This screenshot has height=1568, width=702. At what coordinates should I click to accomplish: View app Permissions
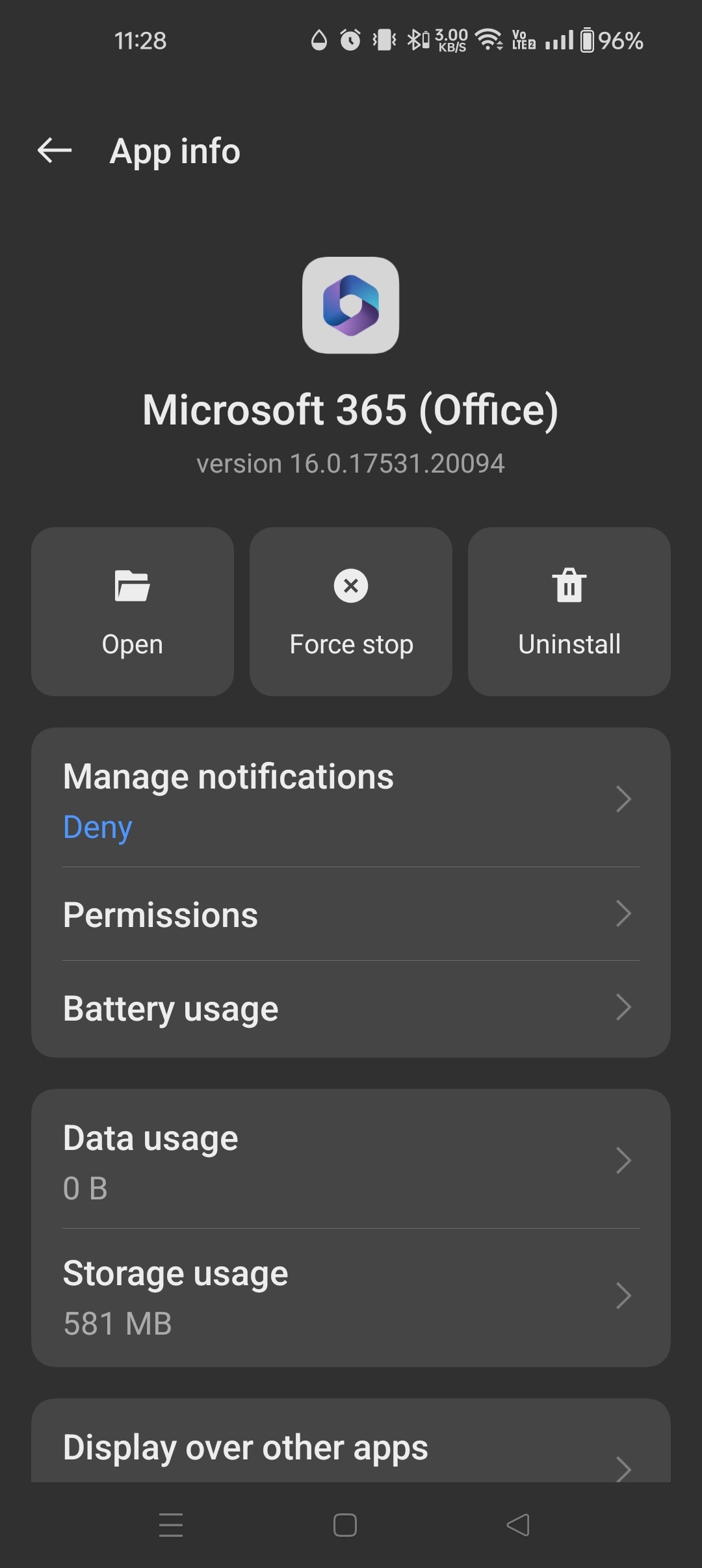(351, 914)
